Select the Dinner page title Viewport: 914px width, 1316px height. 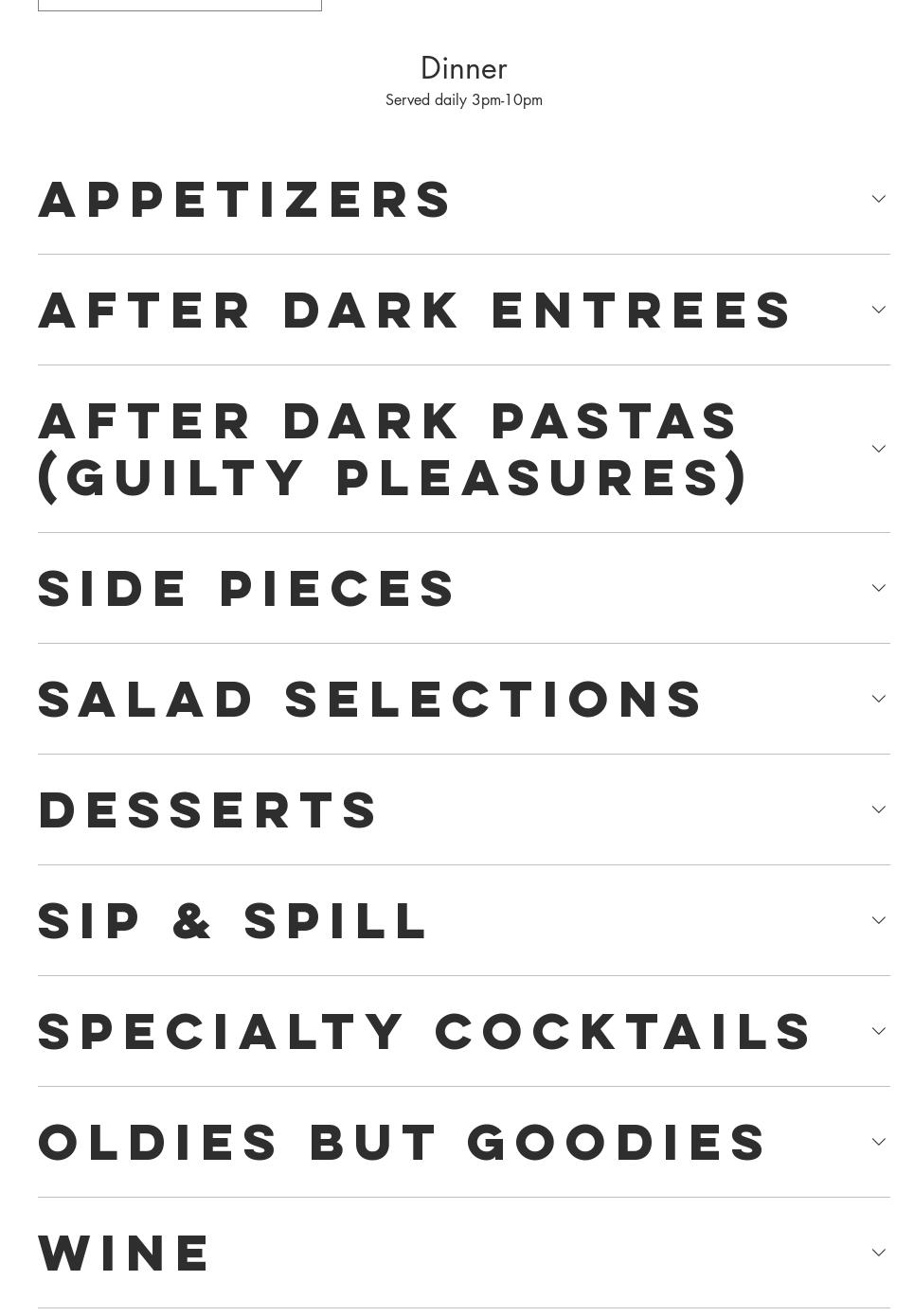click(463, 68)
